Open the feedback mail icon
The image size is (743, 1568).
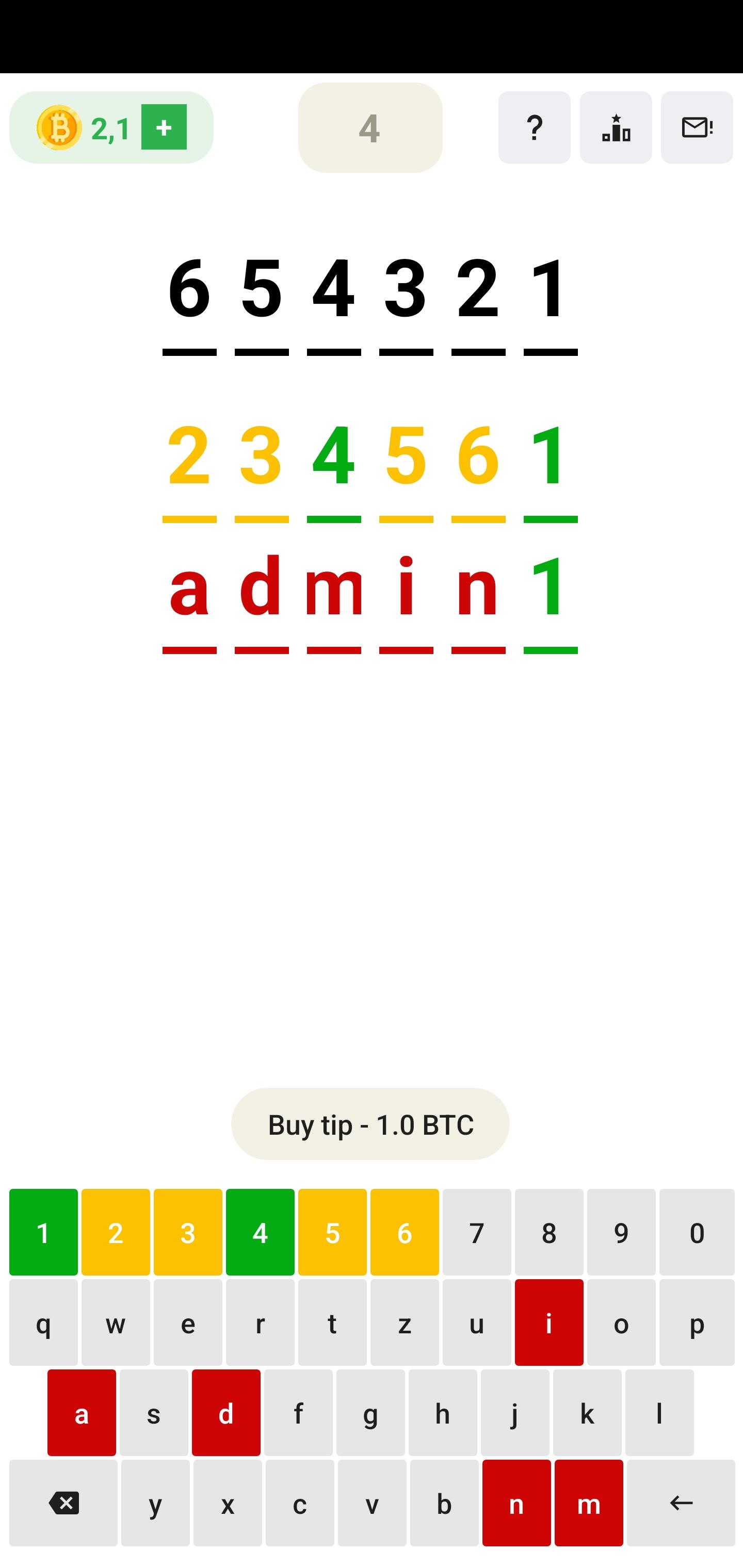click(697, 127)
